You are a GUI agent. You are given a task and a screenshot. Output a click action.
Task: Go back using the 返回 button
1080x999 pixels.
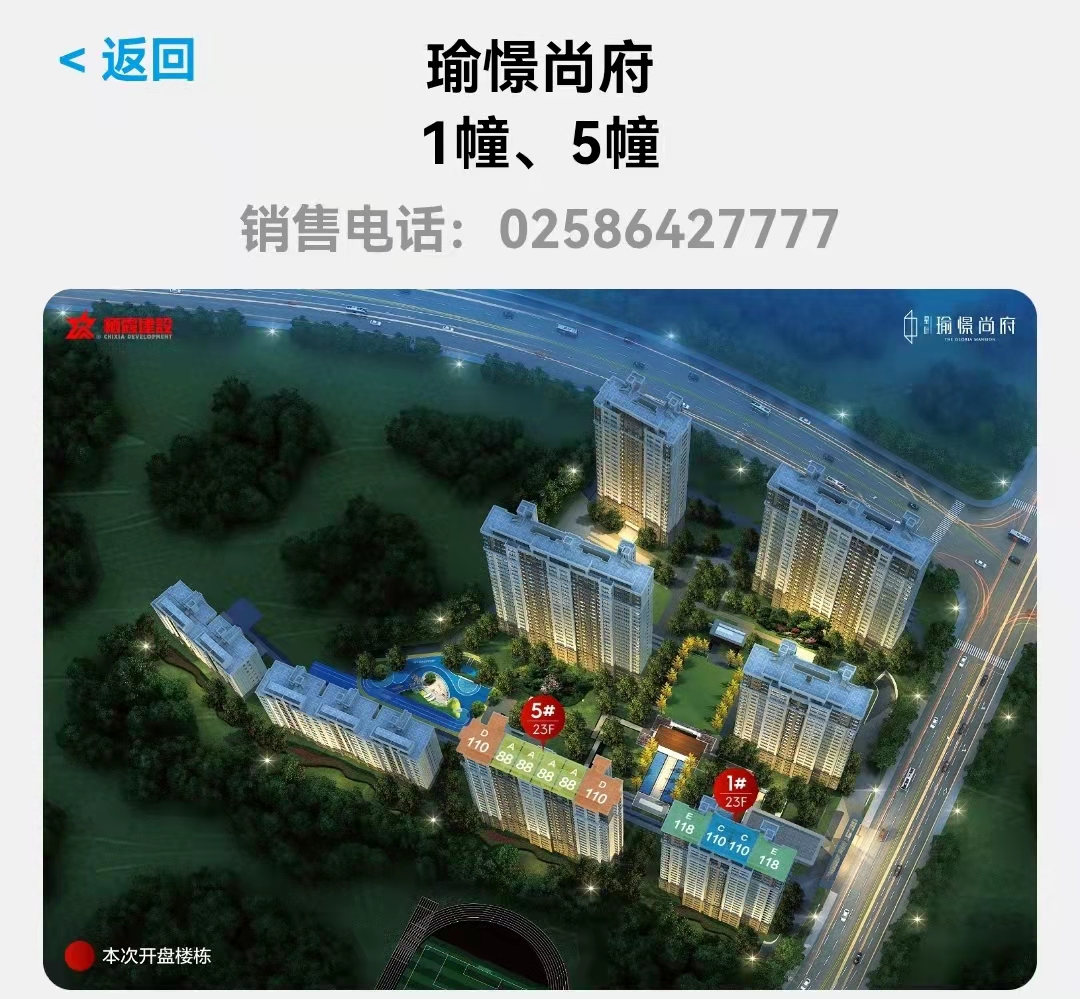[127, 61]
